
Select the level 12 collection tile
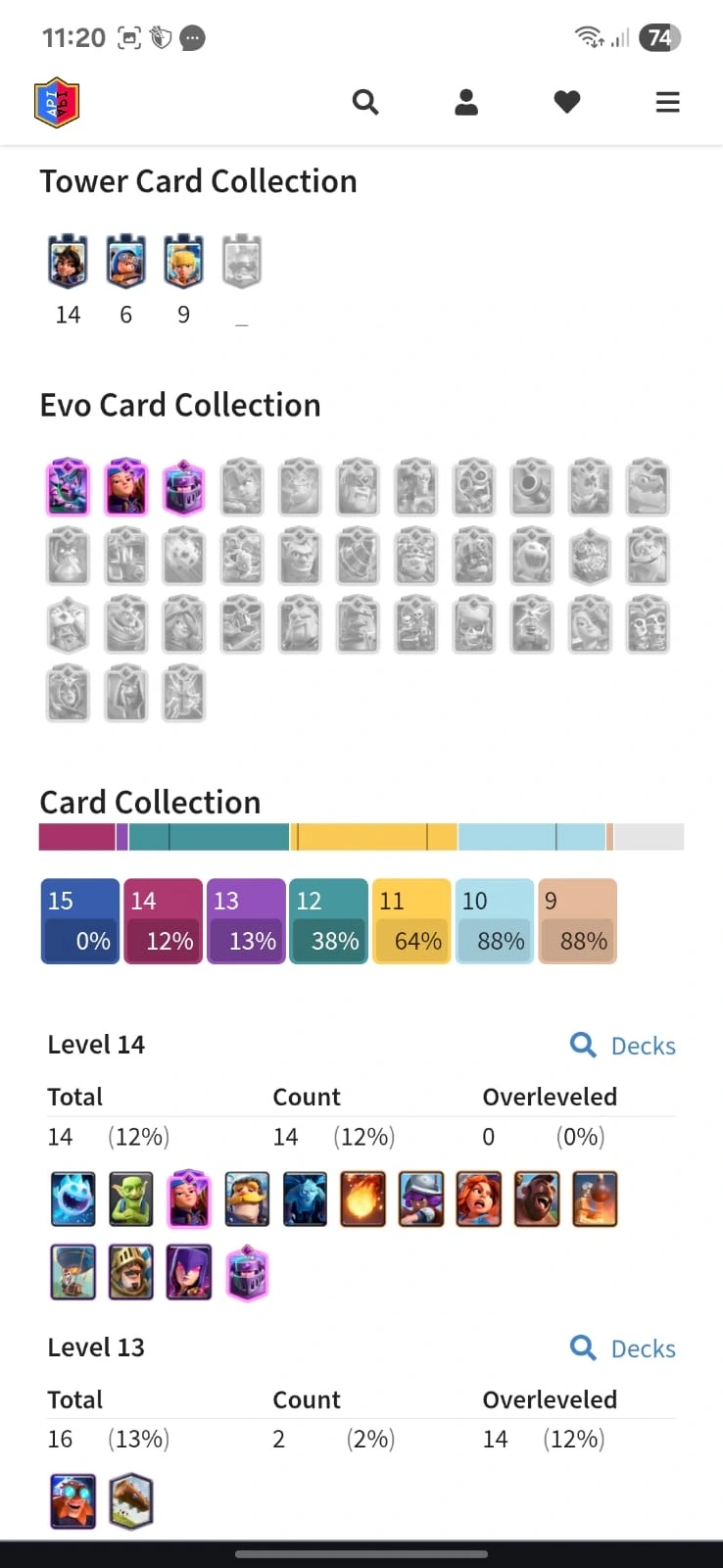coord(327,921)
